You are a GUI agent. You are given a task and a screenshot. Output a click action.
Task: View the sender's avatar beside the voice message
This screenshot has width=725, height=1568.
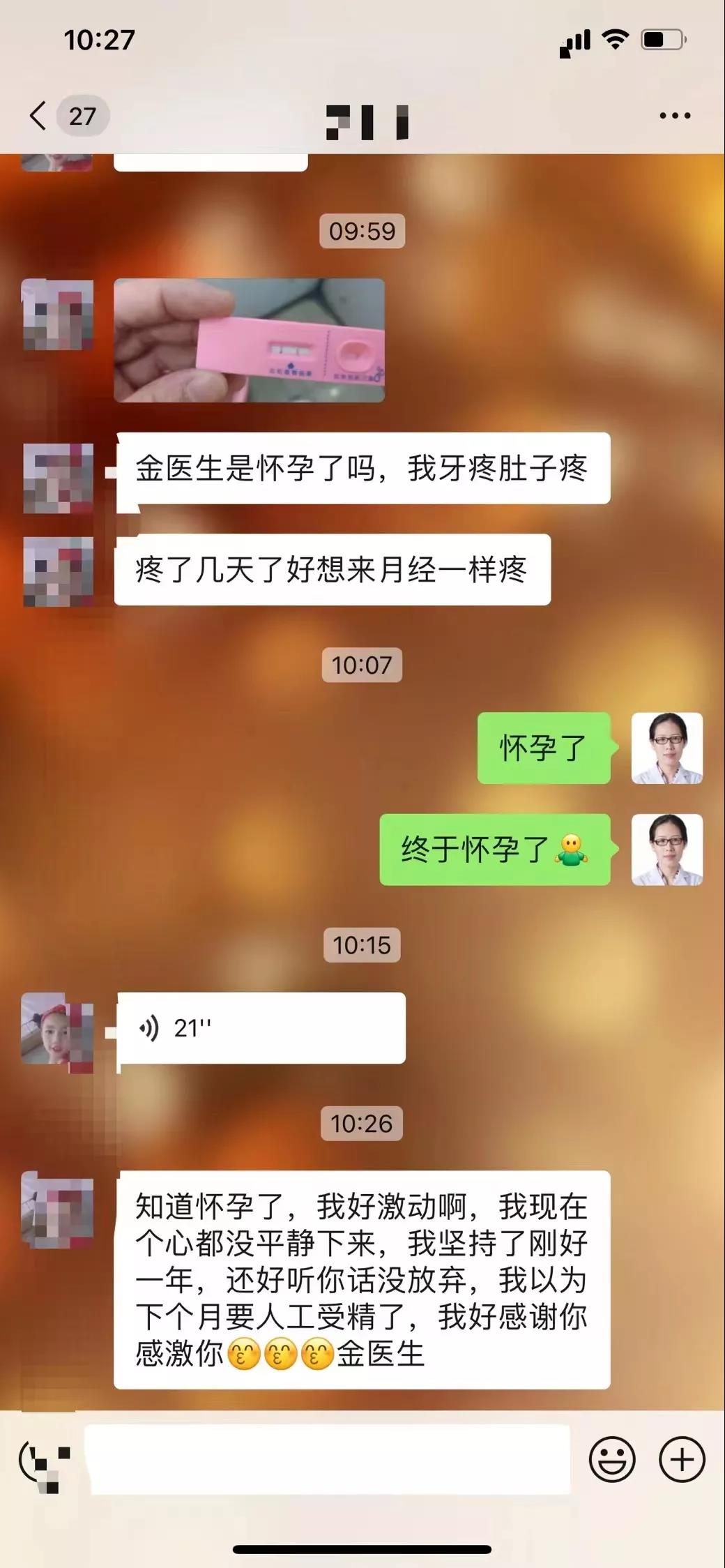pos(57,1028)
